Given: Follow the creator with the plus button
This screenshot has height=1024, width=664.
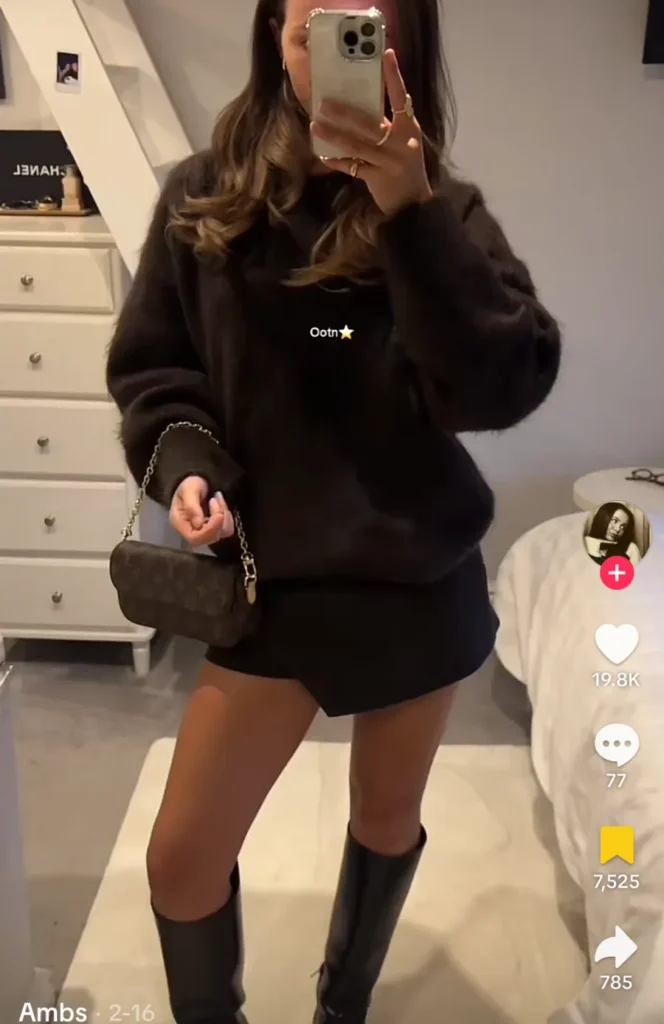Looking at the screenshot, I should tap(616, 574).
